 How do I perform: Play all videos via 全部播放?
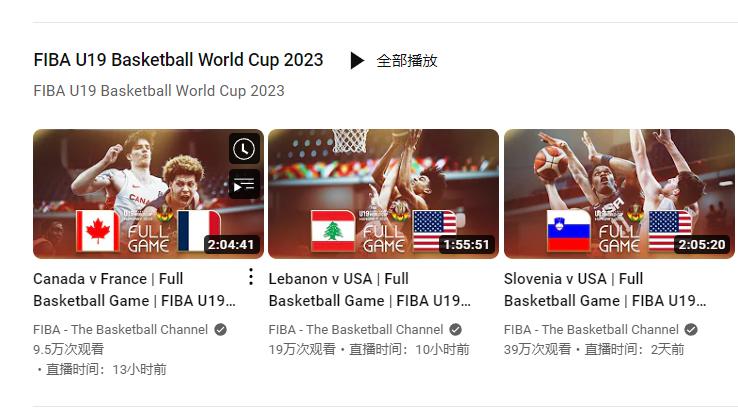click(x=394, y=61)
